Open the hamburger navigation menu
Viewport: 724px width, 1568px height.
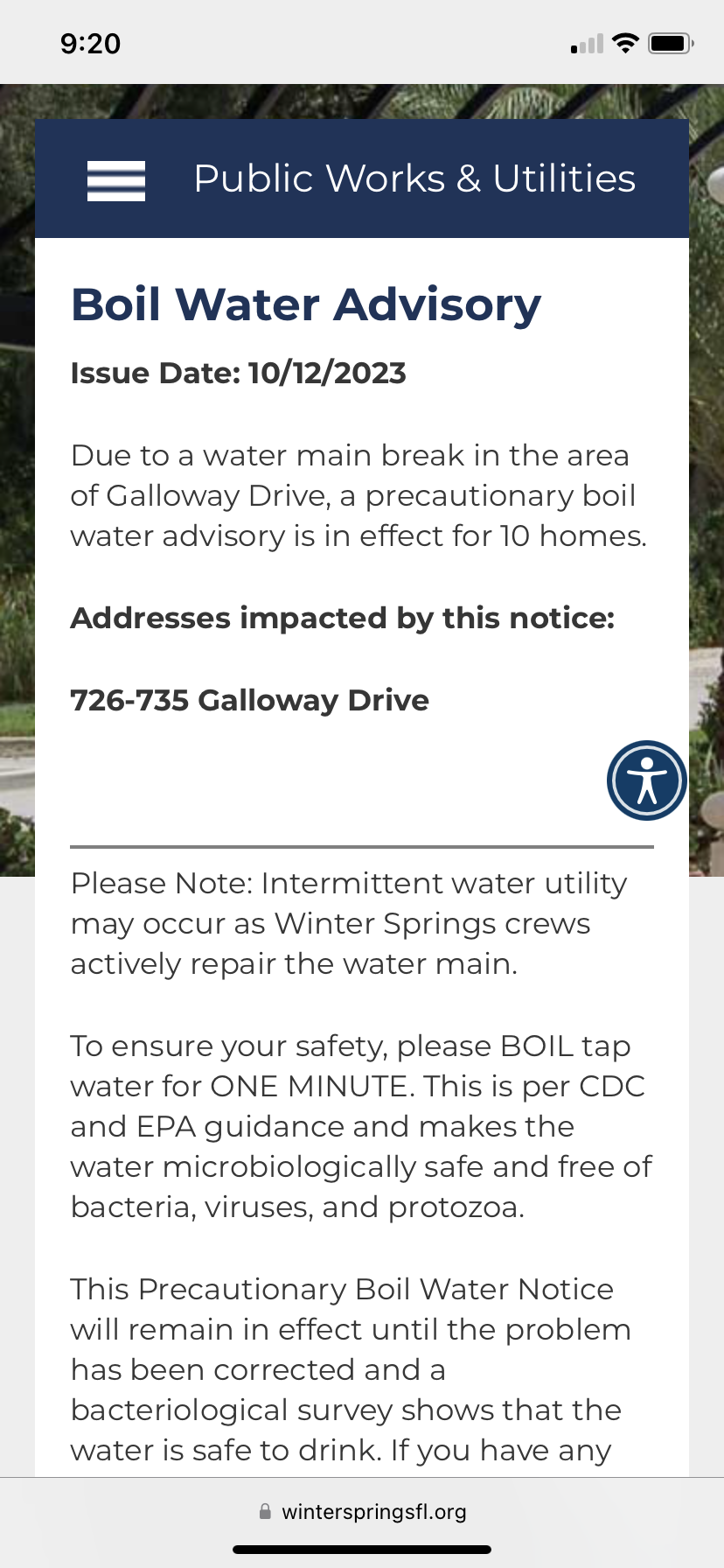click(116, 181)
